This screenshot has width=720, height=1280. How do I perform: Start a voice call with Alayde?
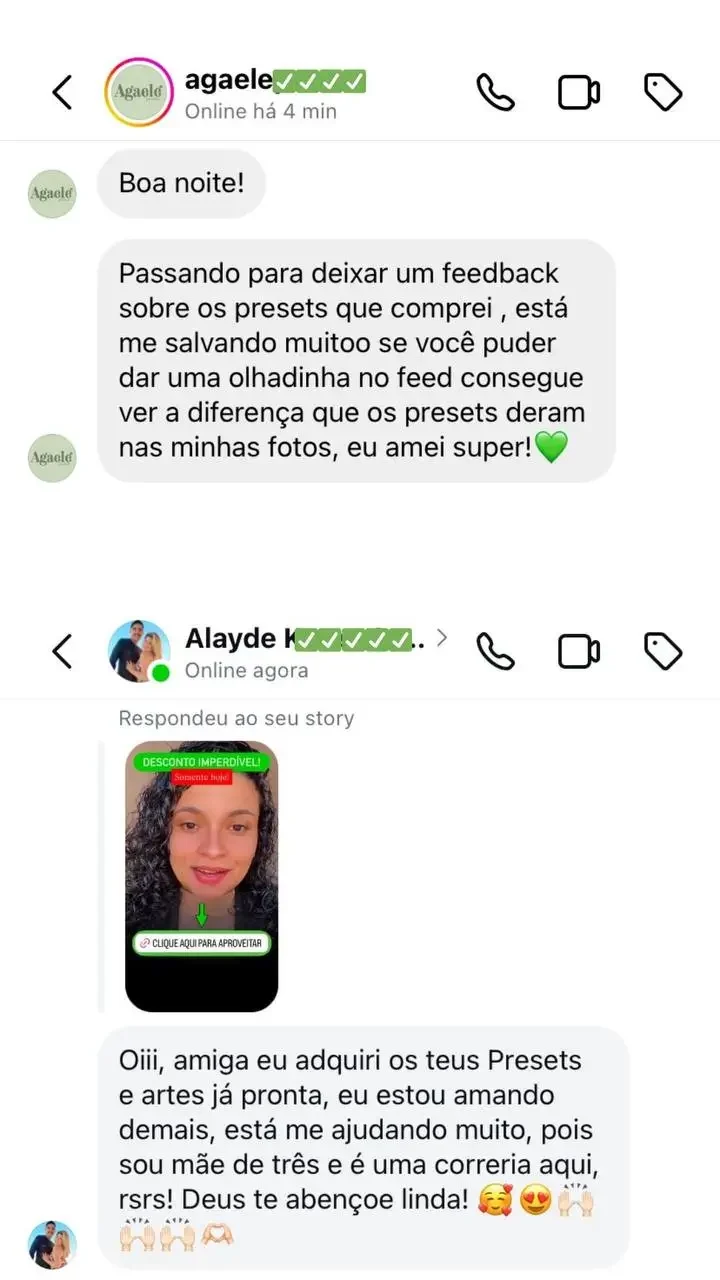click(497, 650)
